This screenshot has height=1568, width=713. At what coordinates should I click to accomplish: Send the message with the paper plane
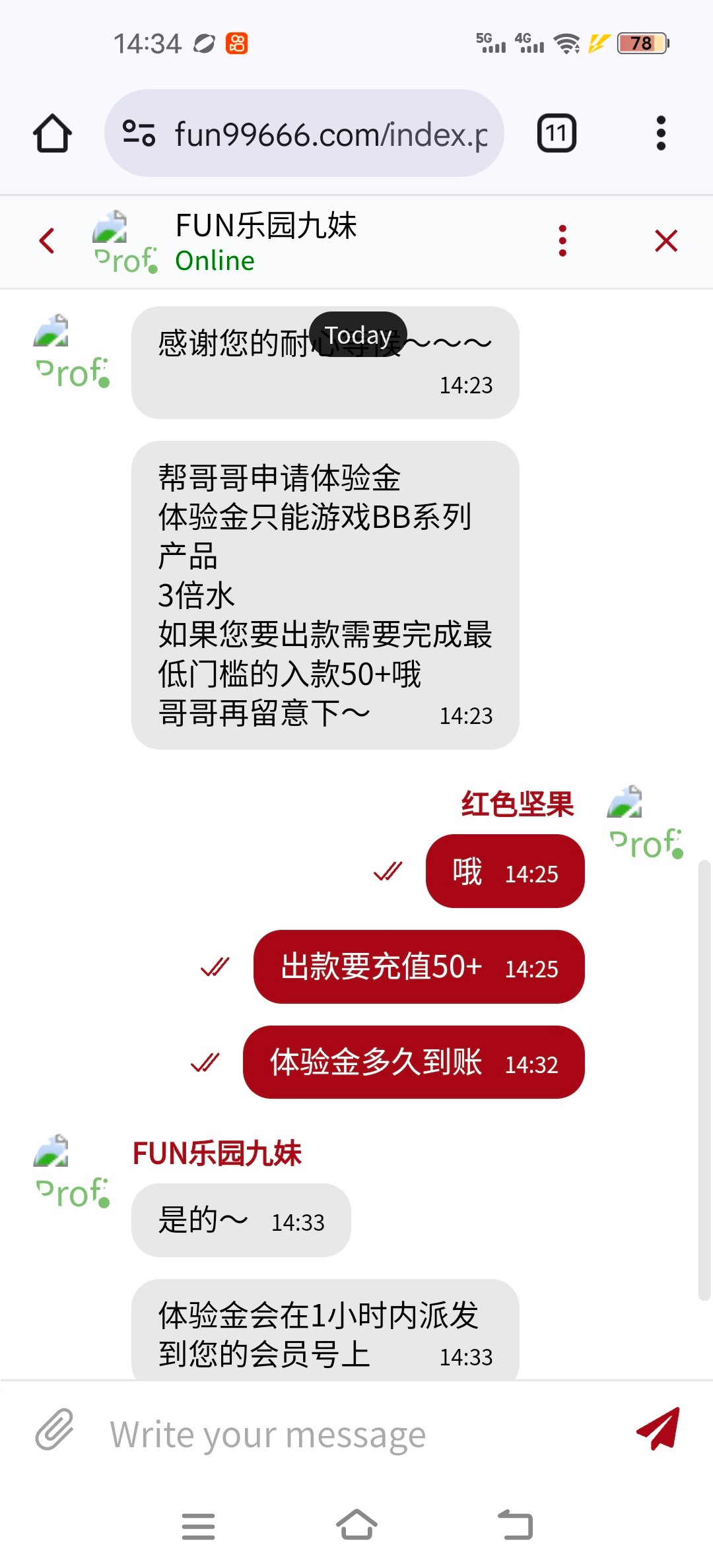coord(658,1428)
